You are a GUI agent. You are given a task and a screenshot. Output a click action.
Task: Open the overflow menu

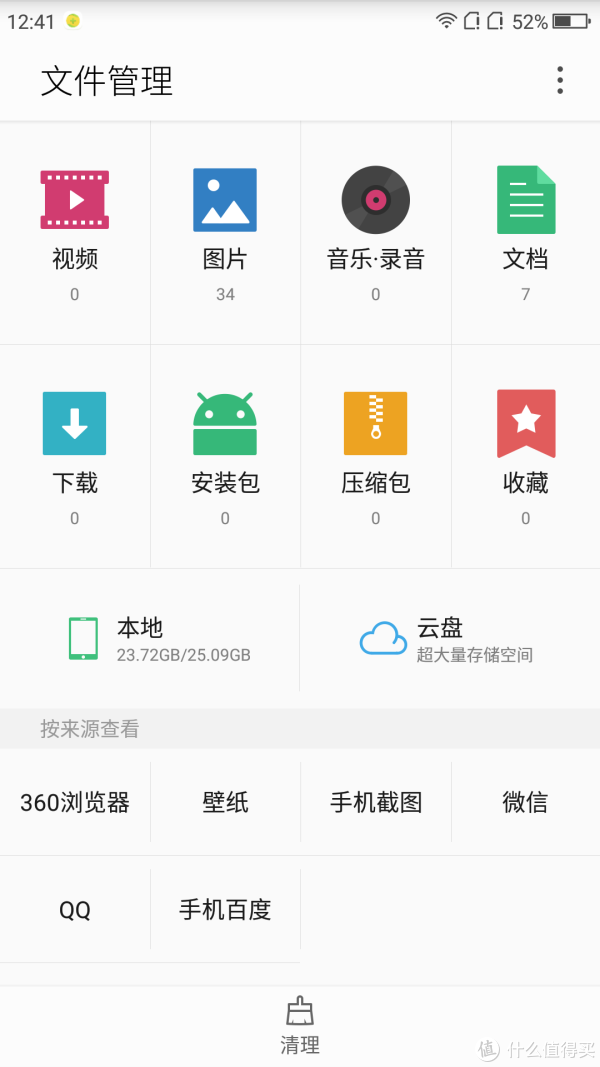pos(560,80)
